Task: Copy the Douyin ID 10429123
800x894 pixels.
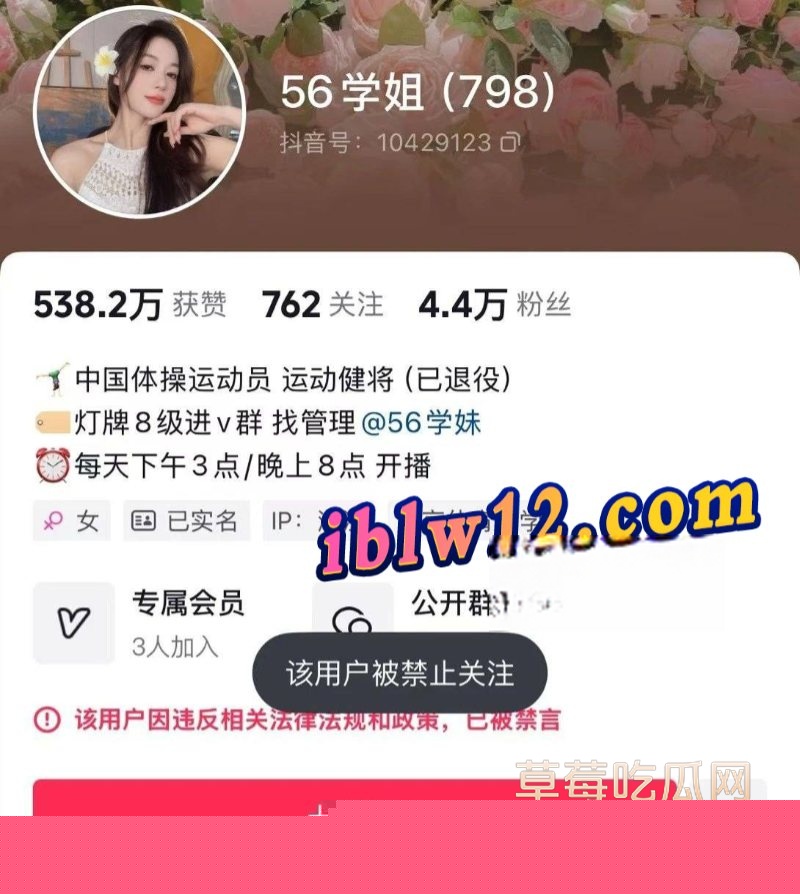Action: [509, 143]
